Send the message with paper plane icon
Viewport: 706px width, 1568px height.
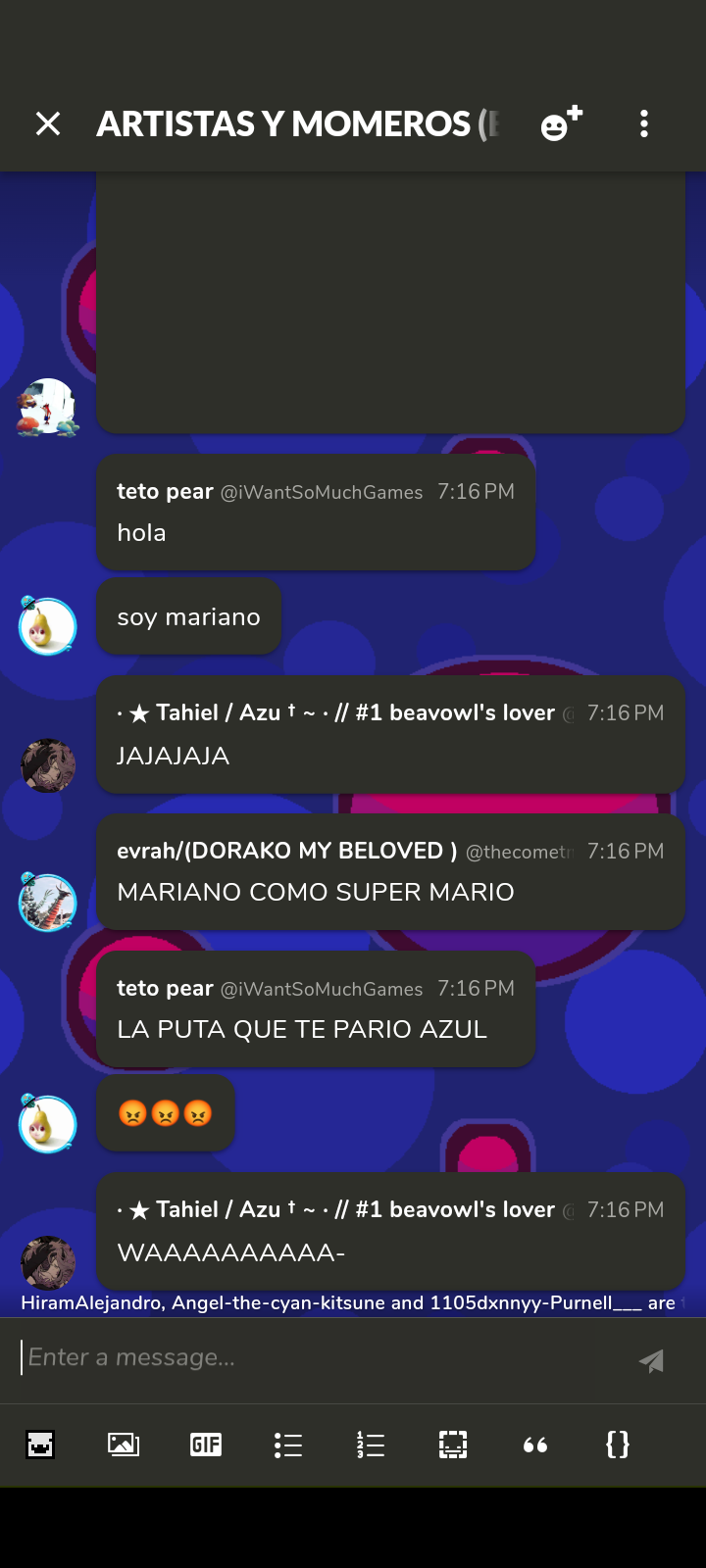click(x=651, y=1360)
